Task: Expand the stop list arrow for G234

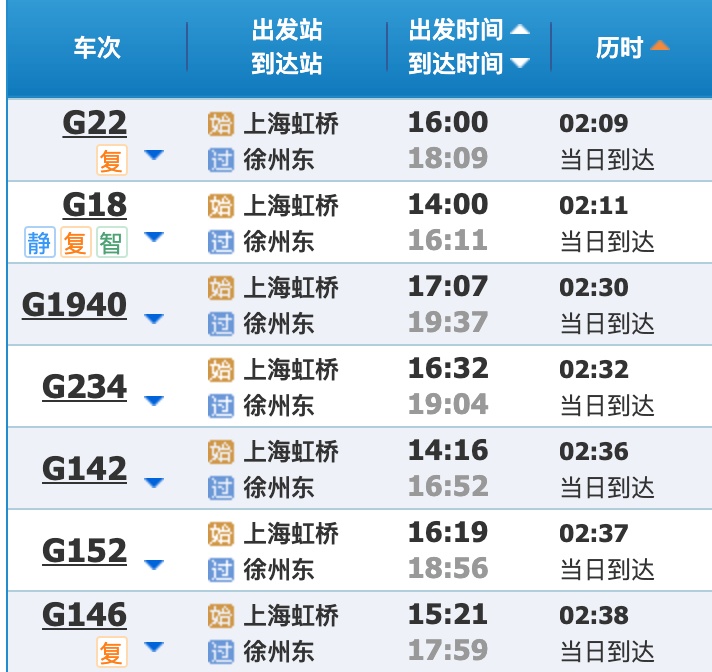Action: click(153, 402)
